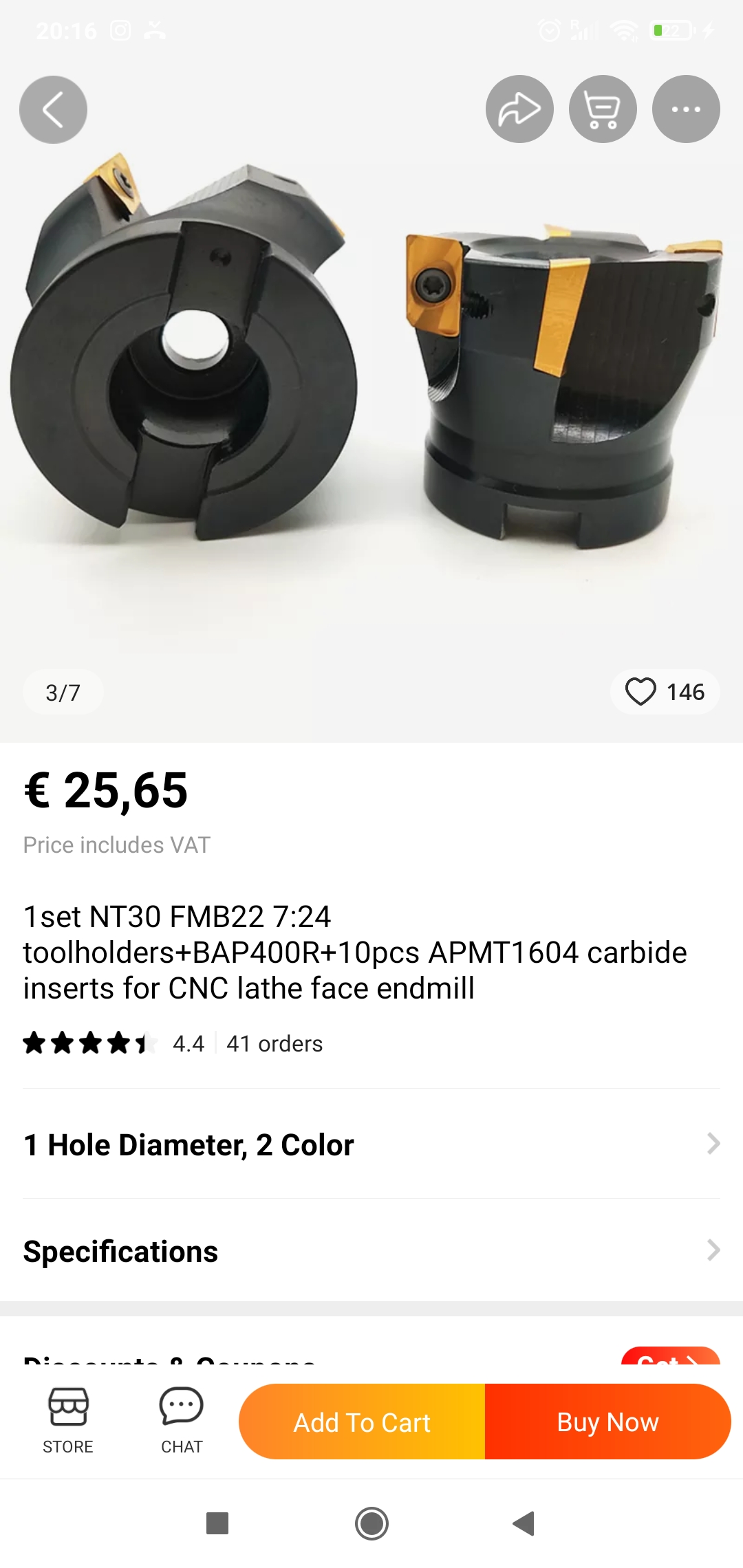This screenshot has width=743, height=1568.
Task: Add To Cart the toolholder set
Action: (362, 1422)
